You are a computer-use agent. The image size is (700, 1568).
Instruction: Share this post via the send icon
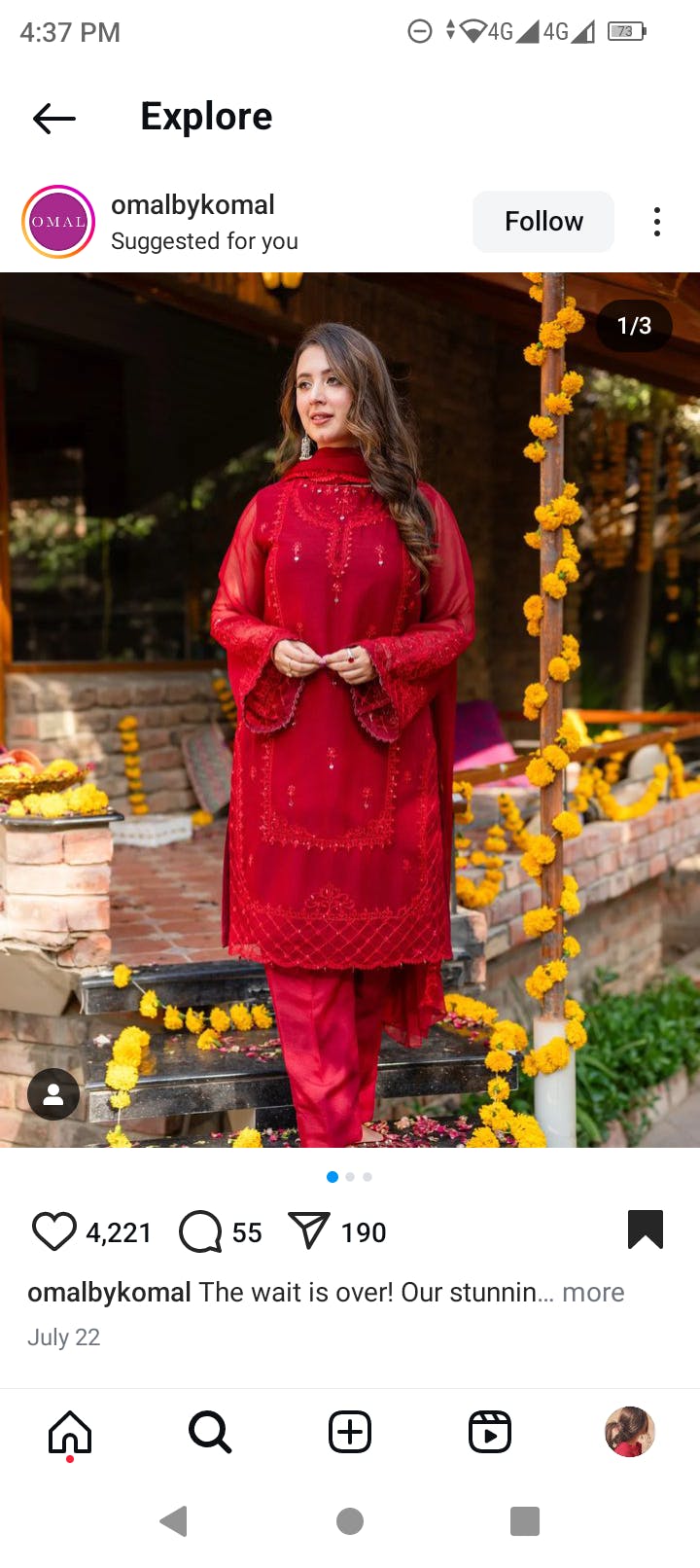pos(309,1231)
